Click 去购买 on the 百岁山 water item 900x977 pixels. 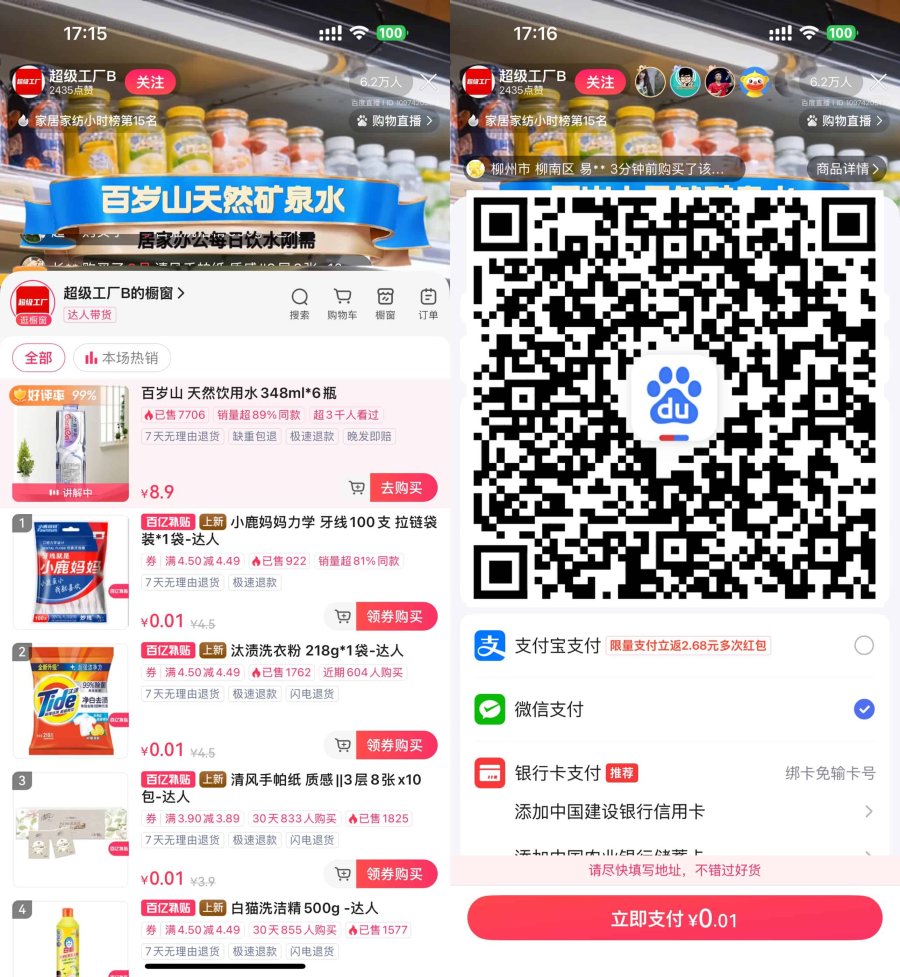tap(403, 488)
